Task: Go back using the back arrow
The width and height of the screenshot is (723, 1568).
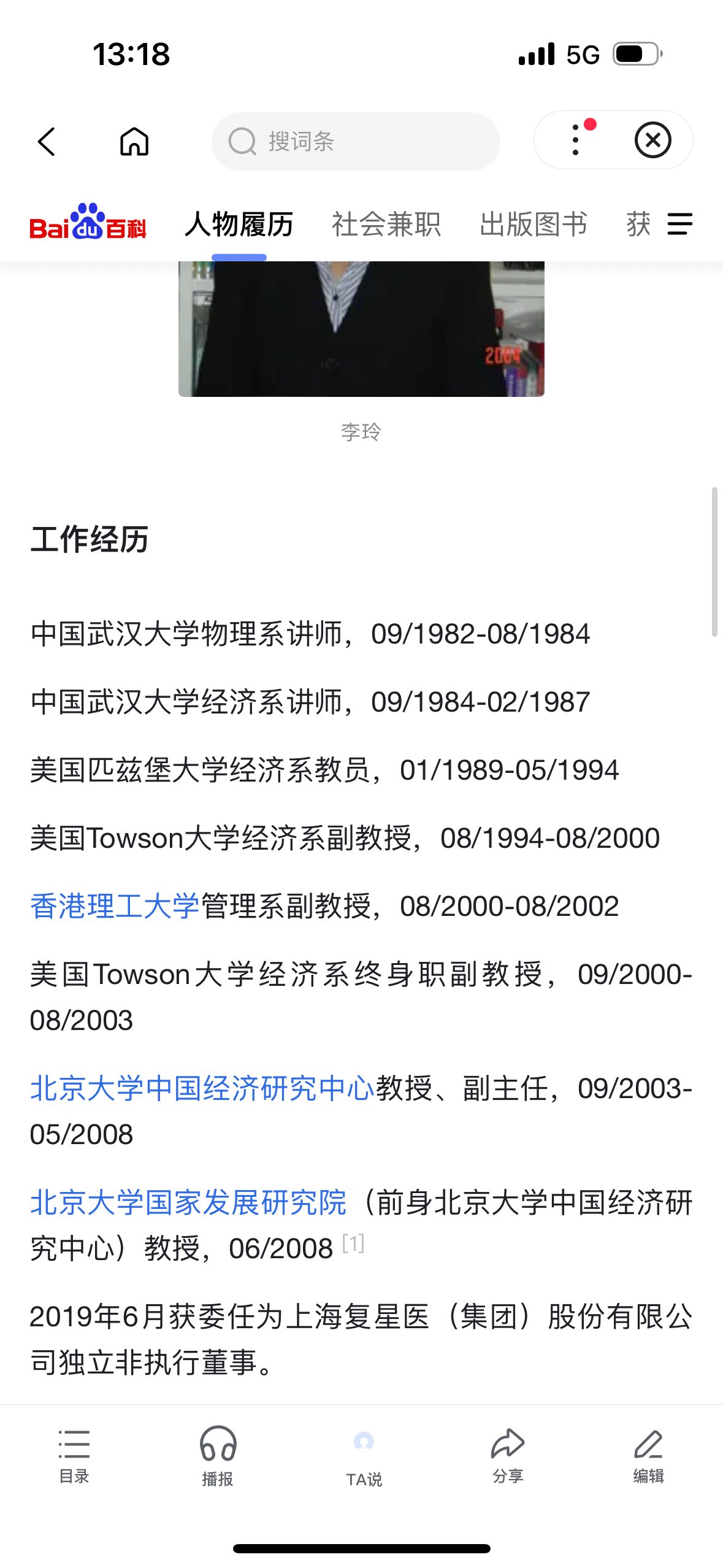Action: [47, 142]
